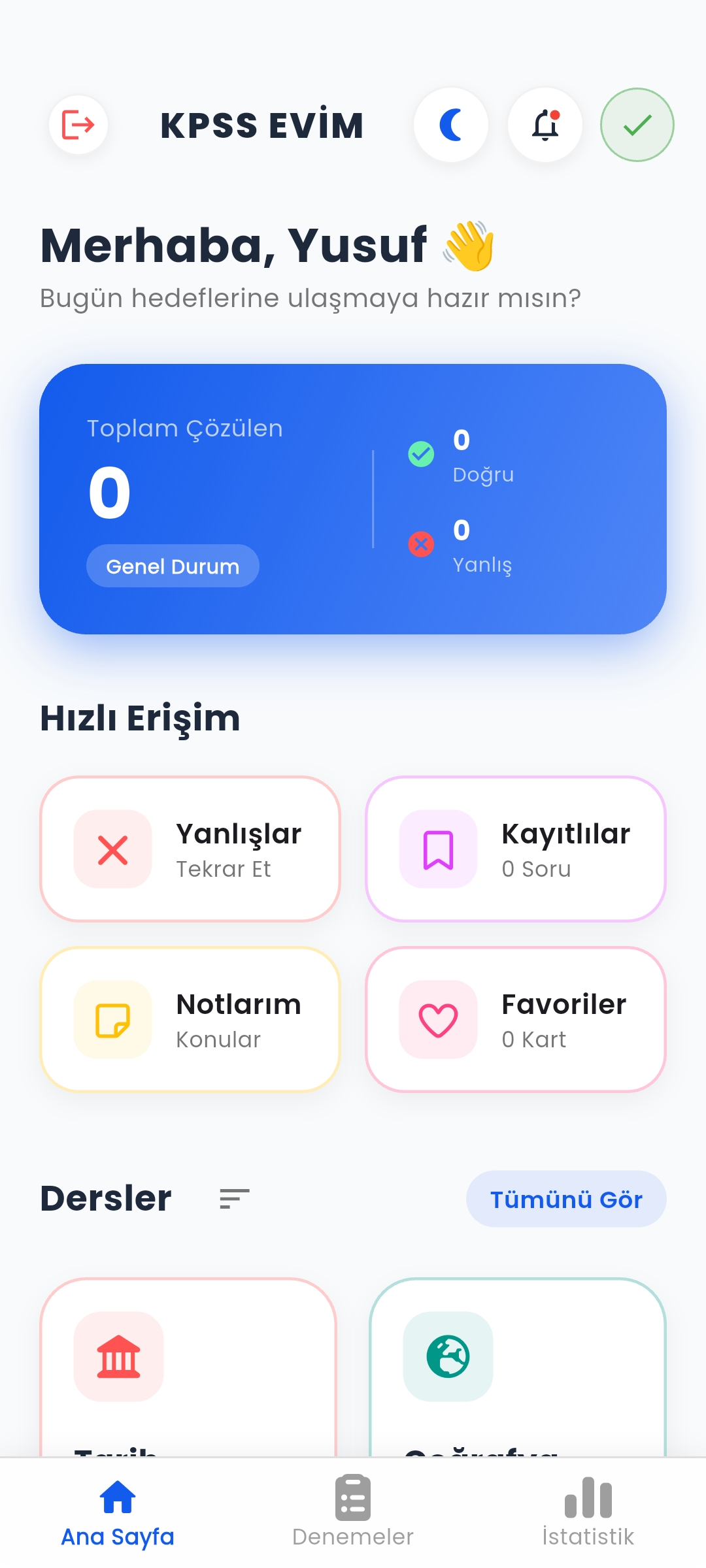Viewport: 706px width, 1568px height.
Task: Open the geography lesson card with globe icon
Action: pos(518,1365)
